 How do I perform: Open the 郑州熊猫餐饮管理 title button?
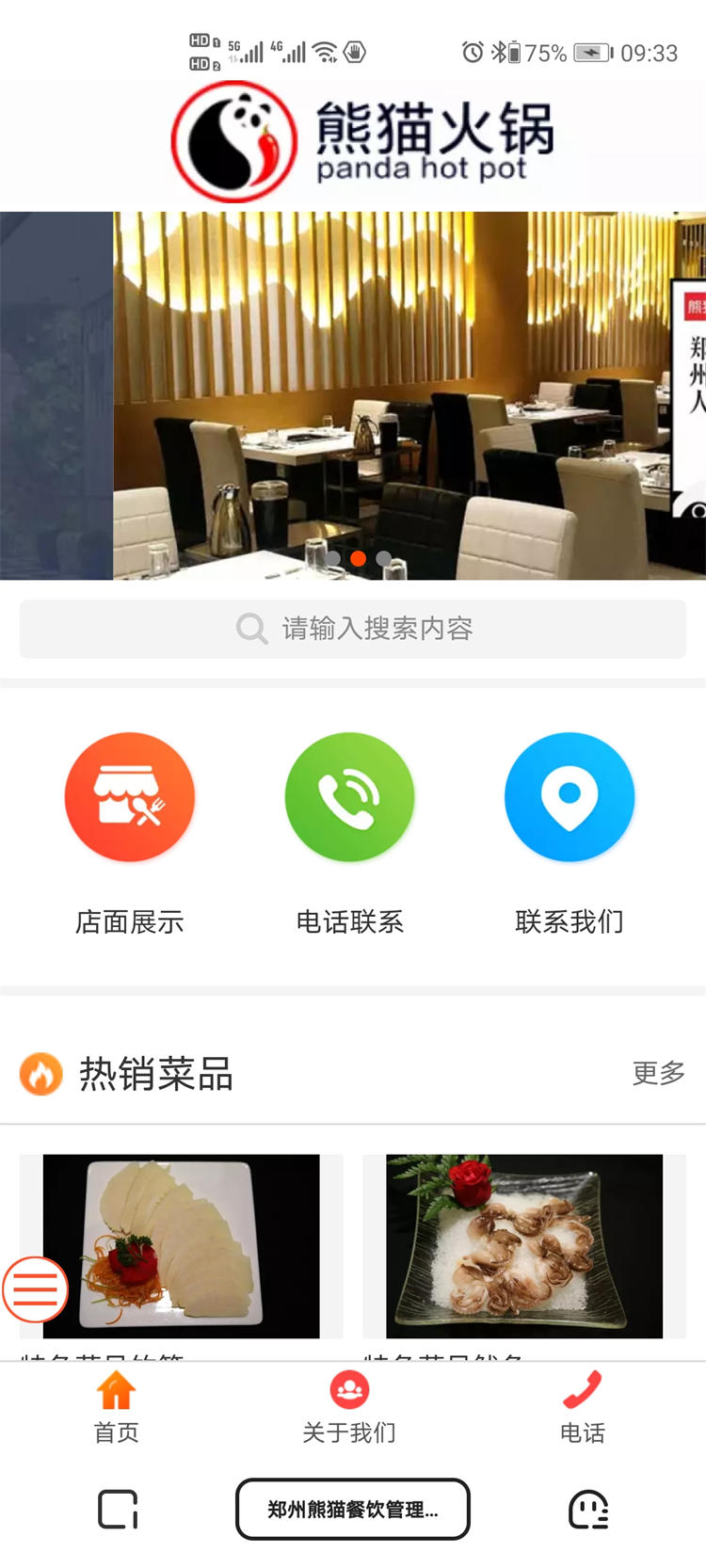[x=352, y=1510]
